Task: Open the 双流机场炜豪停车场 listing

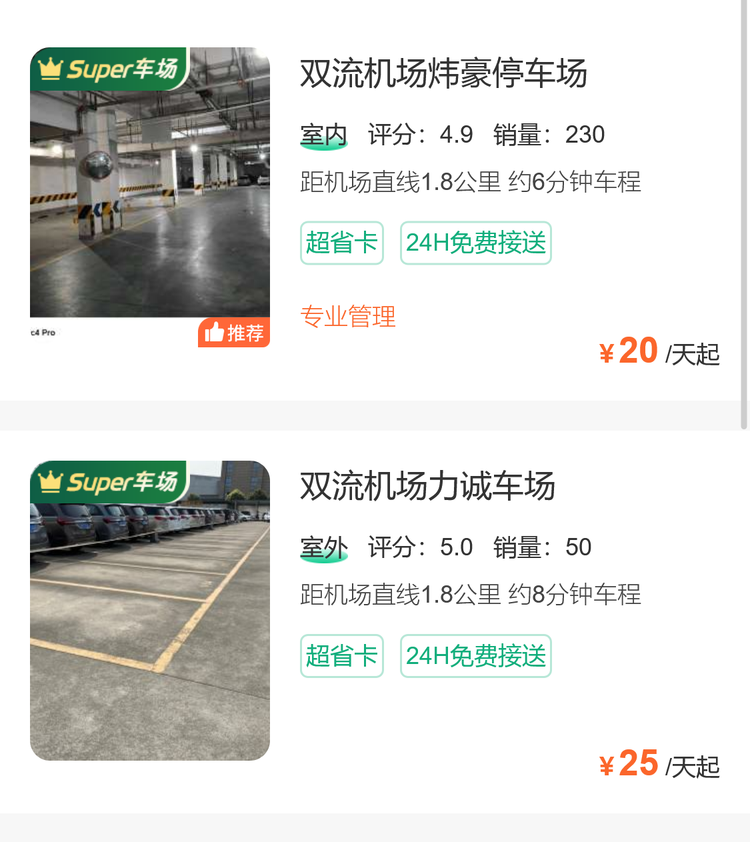Action: 443,73
